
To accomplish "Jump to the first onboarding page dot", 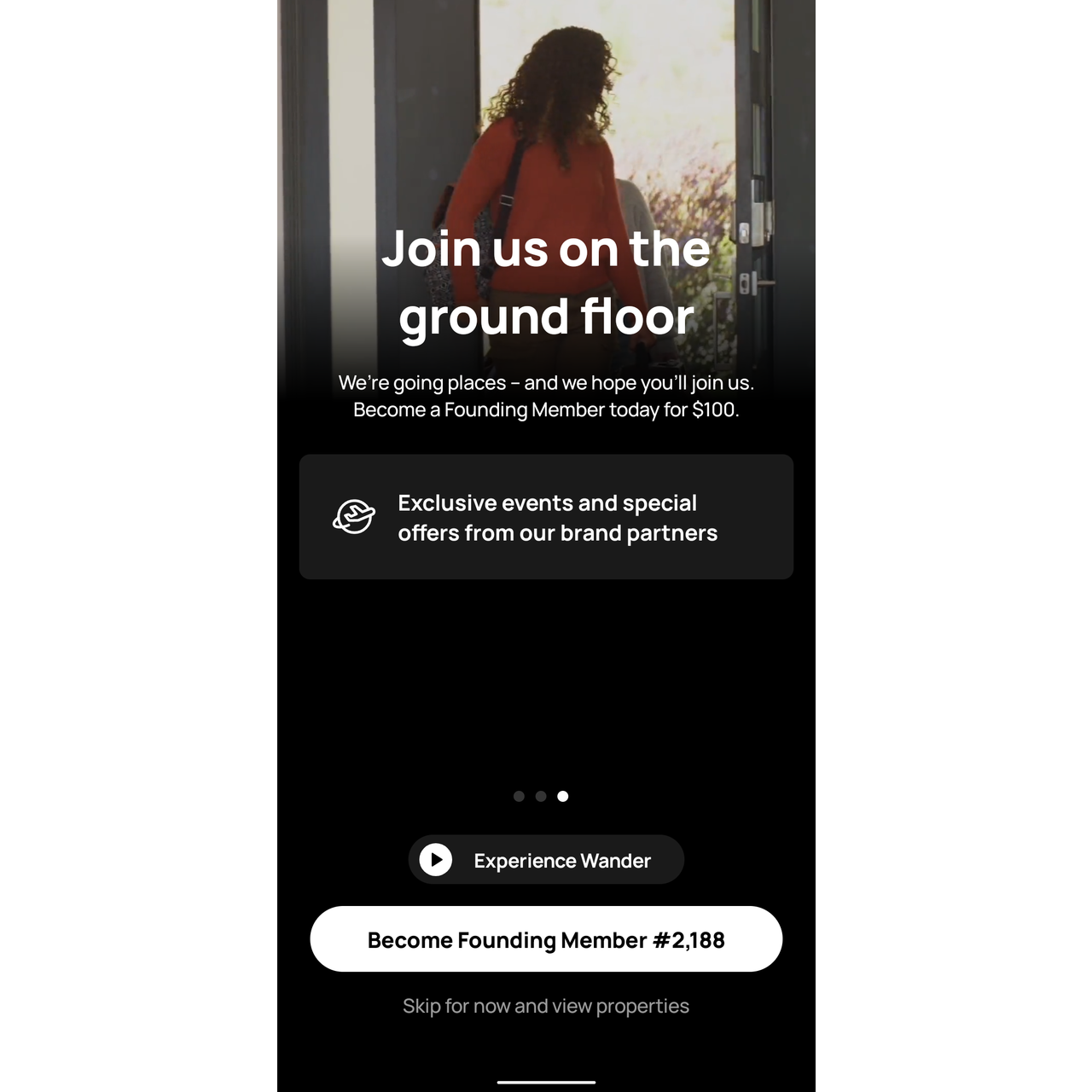I will [519, 796].
